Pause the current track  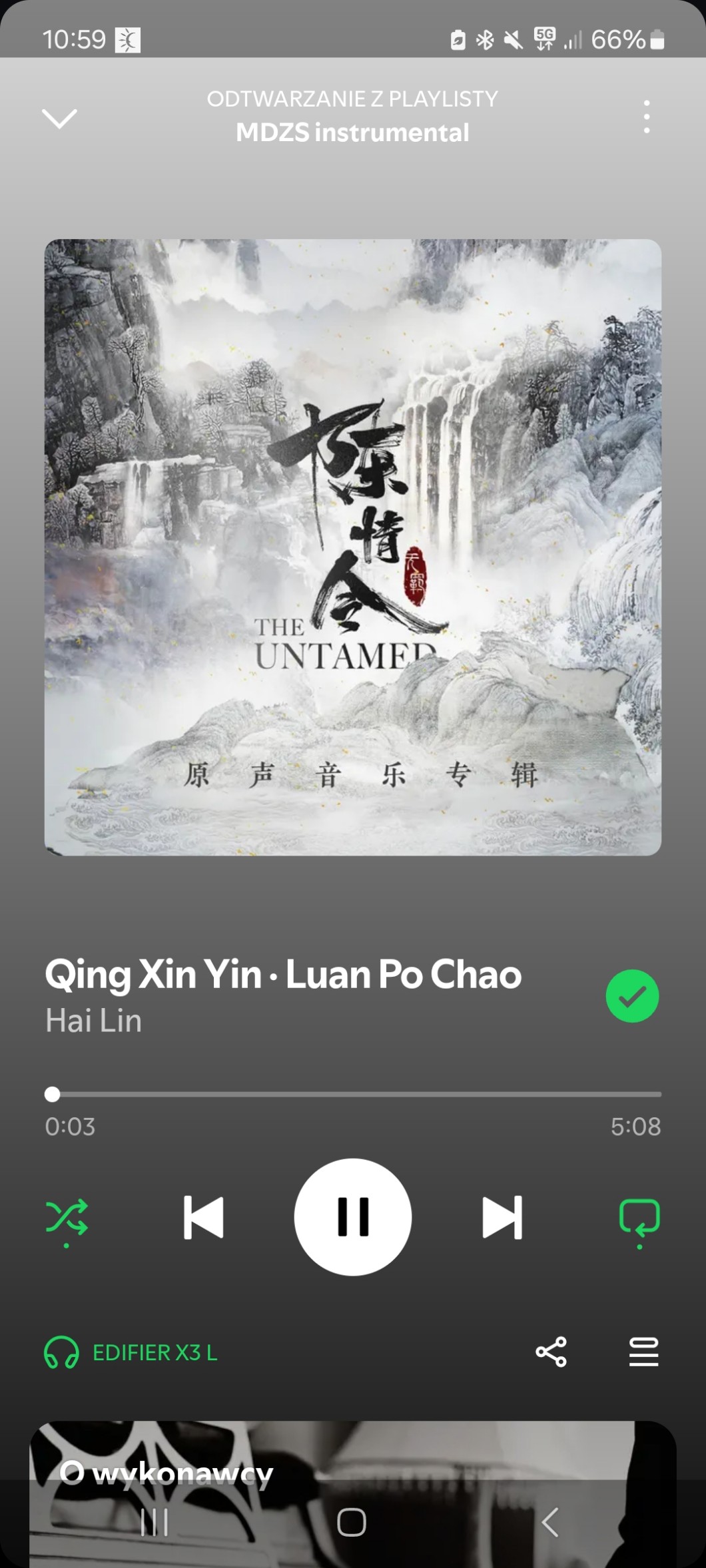point(352,1216)
